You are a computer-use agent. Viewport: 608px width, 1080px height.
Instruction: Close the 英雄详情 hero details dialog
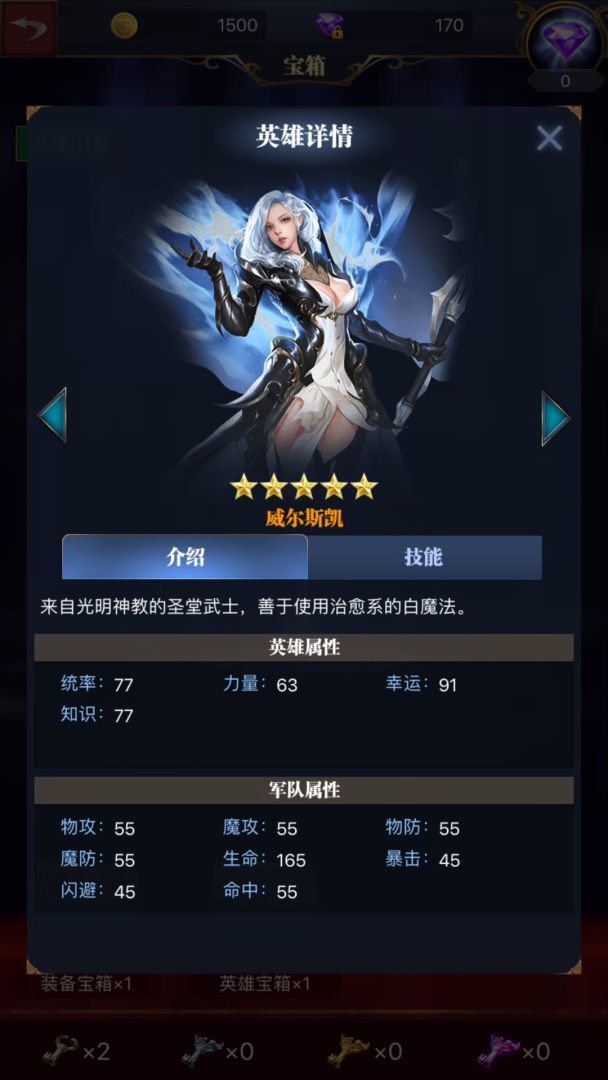pyautogui.click(x=549, y=138)
